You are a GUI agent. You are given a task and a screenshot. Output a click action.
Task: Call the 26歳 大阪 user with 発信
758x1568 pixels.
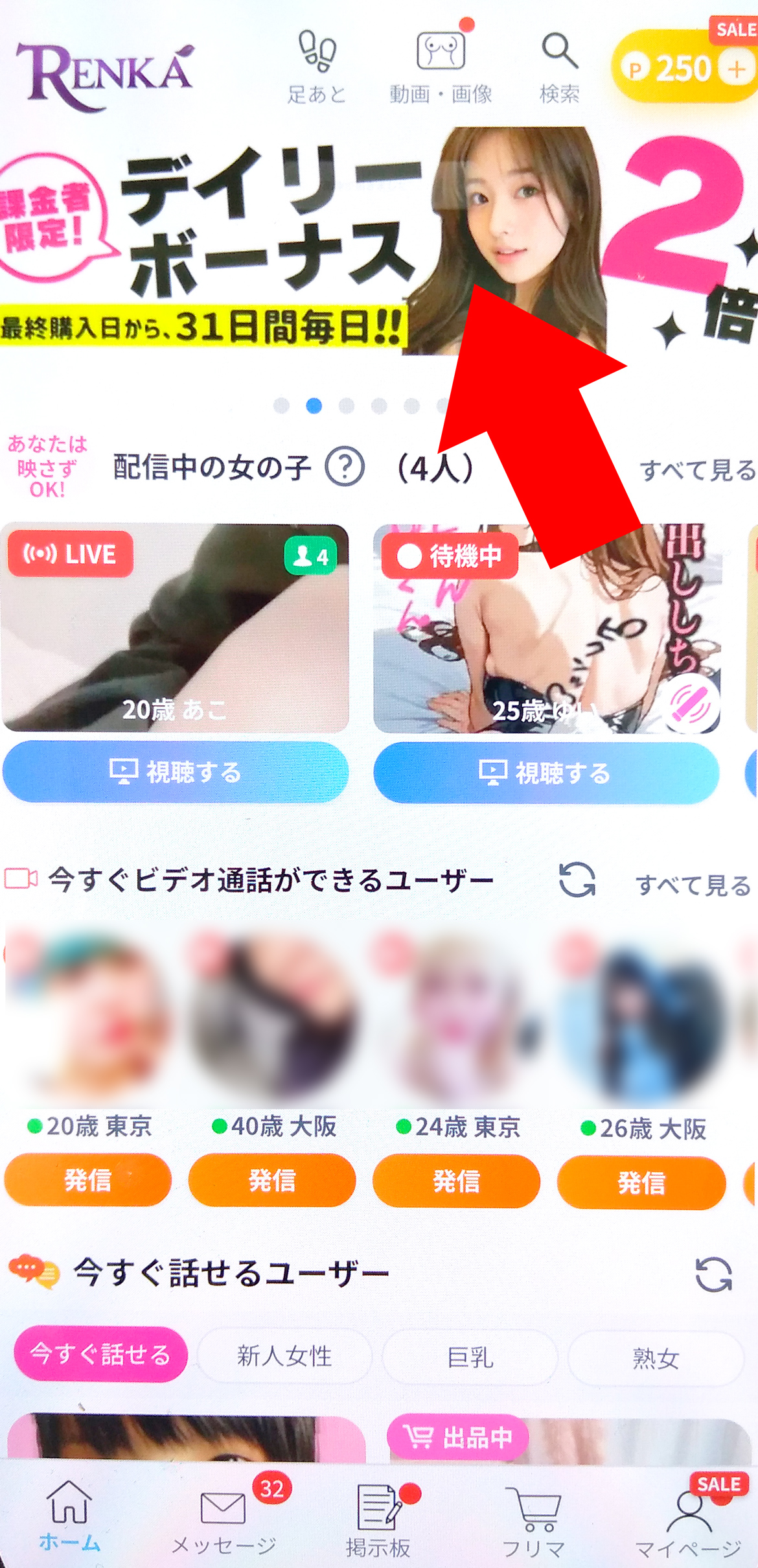pyautogui.click(x=641, y=1182)
